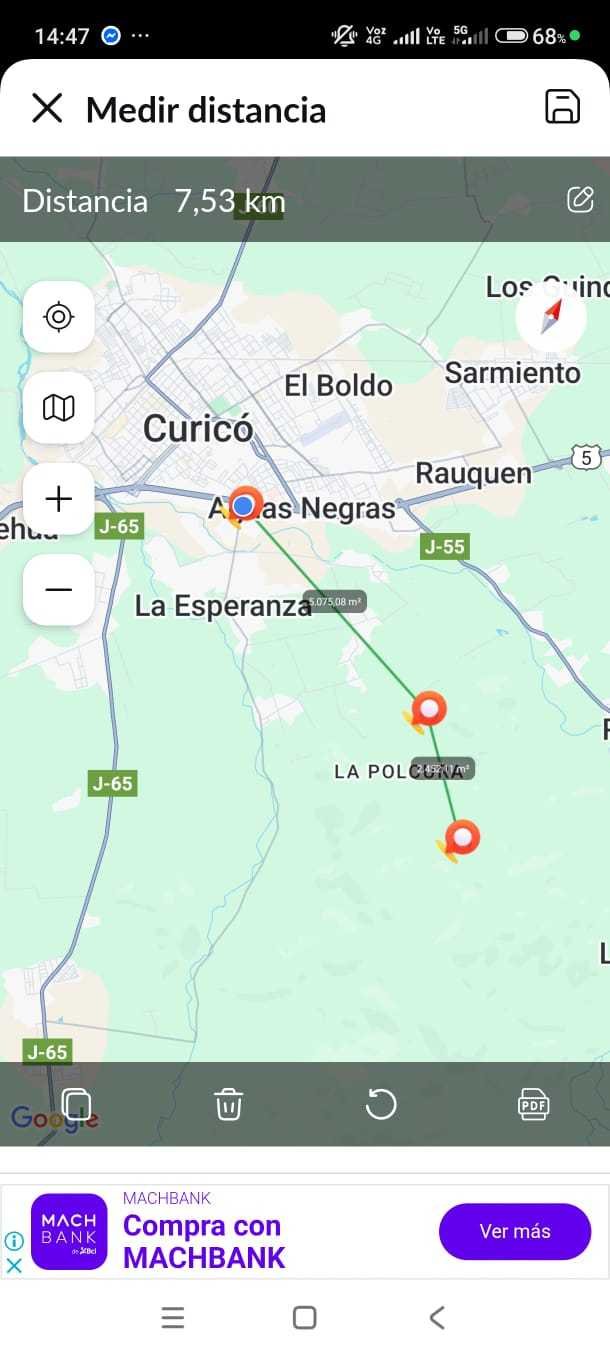
Task: Save the measured distance
Action: (x=562, y=107)
